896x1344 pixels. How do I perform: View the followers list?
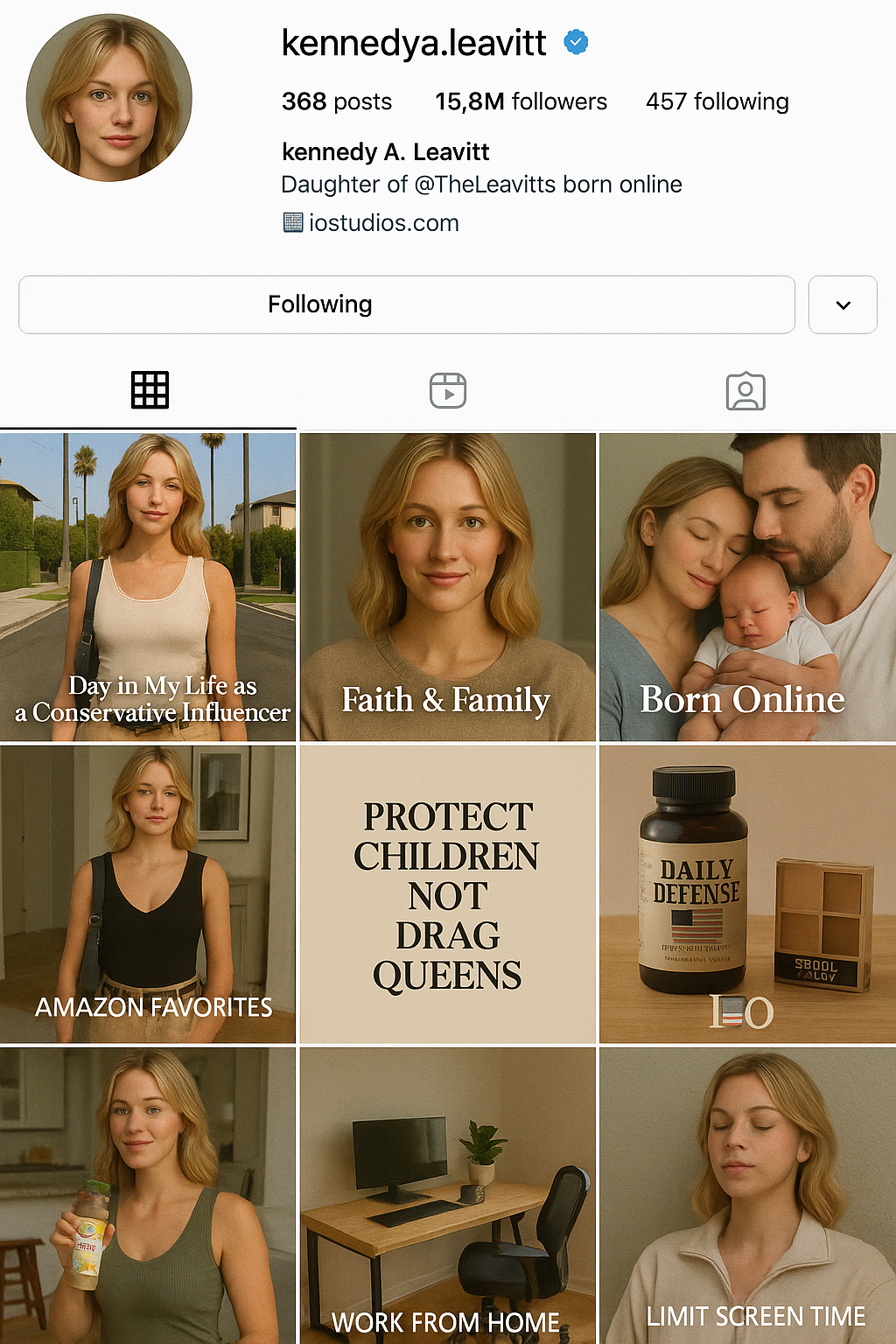(521, 101)
